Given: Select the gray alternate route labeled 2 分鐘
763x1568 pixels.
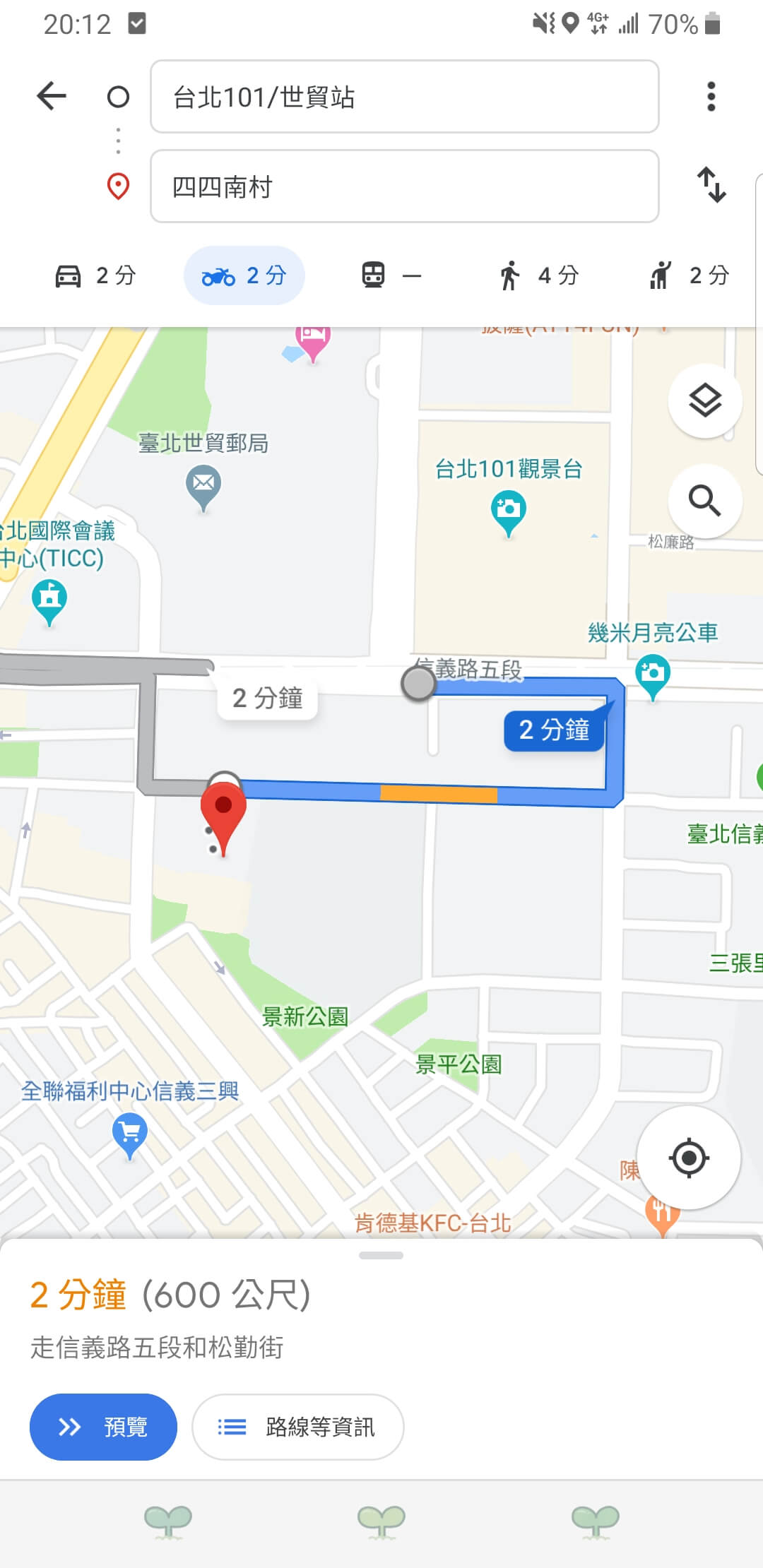Looking at the screenshot, I should coord(267,698).
